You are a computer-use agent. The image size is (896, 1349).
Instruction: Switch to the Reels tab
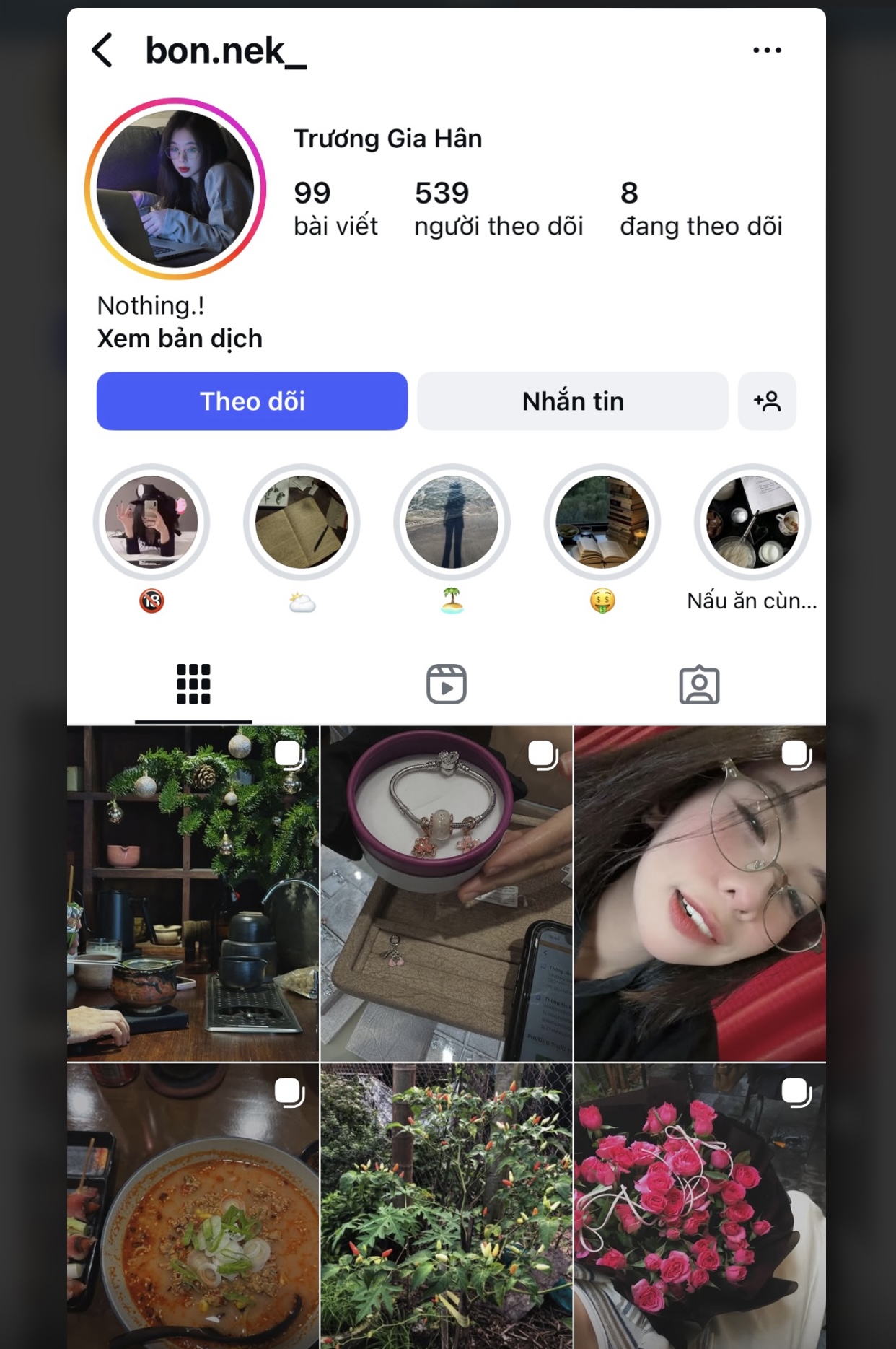(x=447, y=684)
